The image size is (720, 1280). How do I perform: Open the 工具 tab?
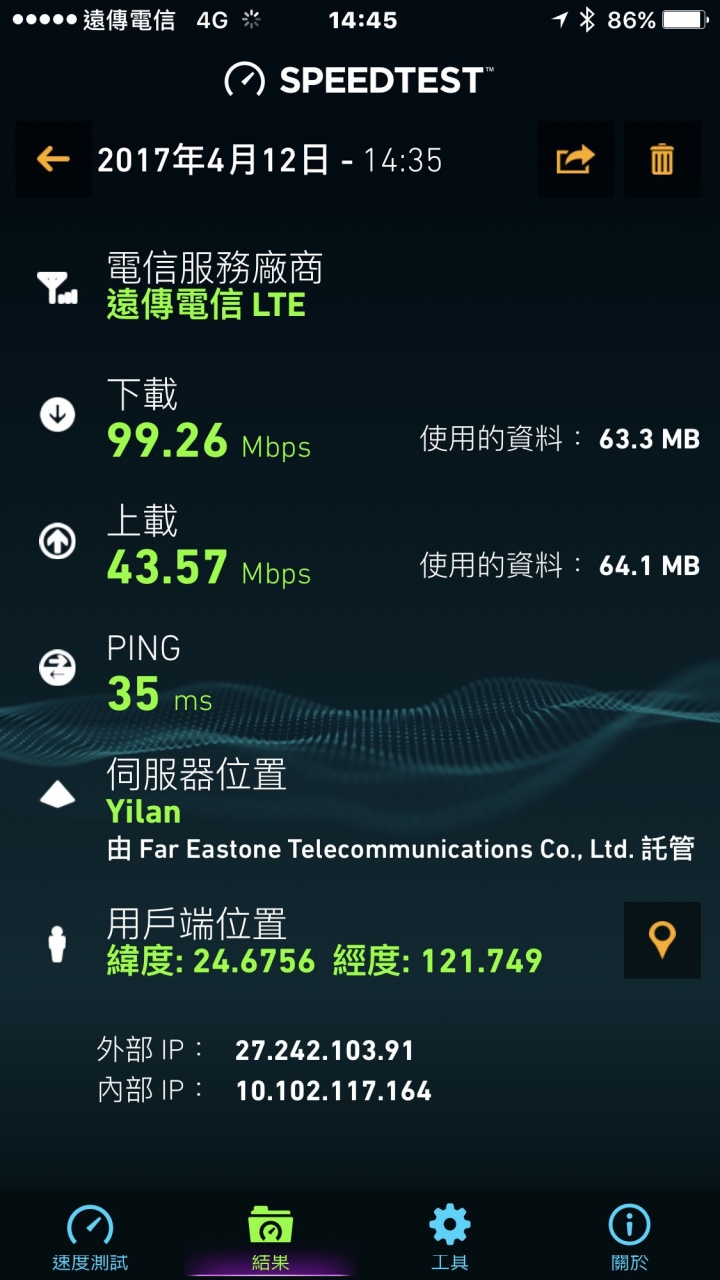pyautogui.click(x=449, y=1238)
